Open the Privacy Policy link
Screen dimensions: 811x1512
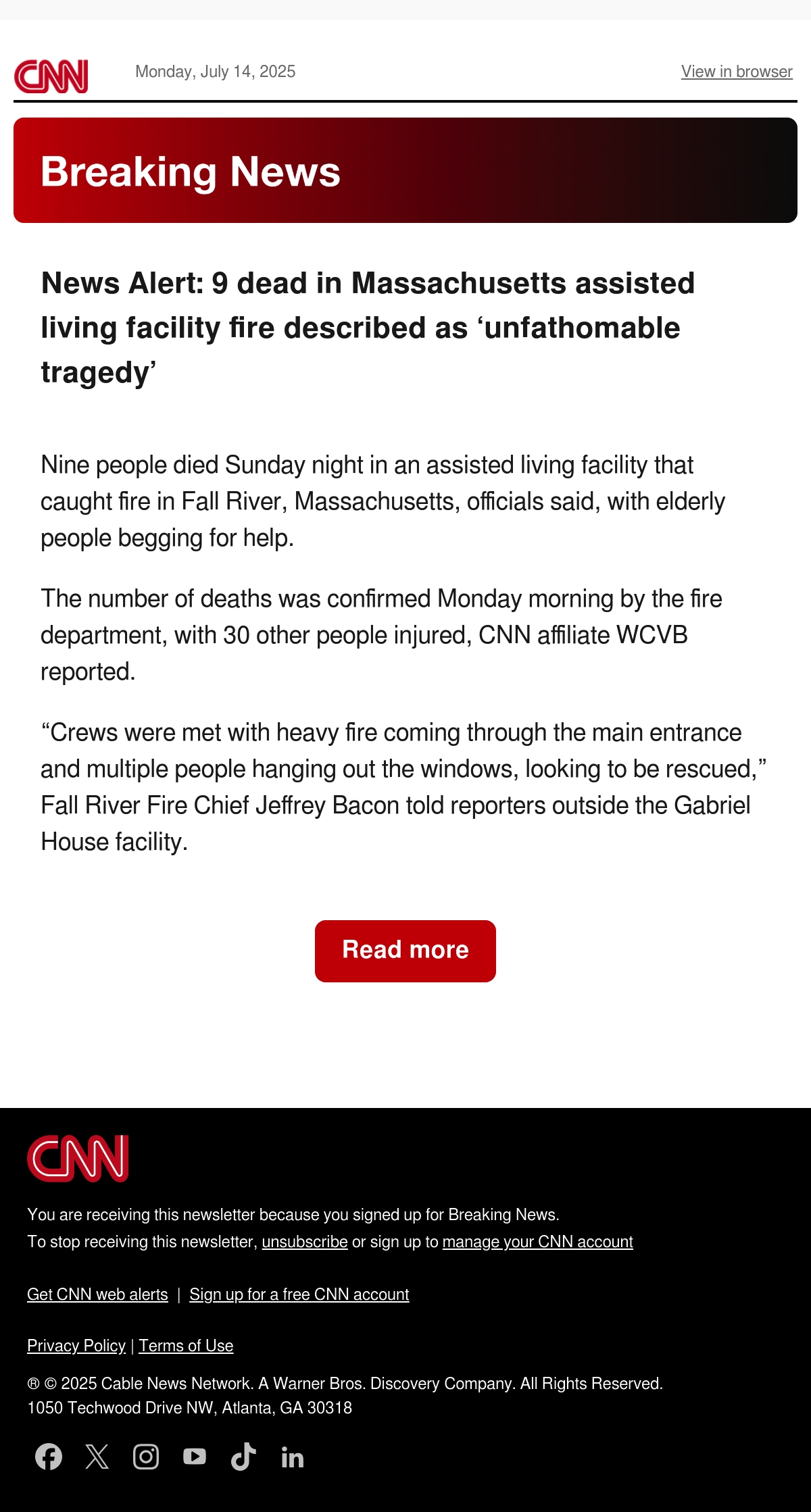tap(76, 1346)
